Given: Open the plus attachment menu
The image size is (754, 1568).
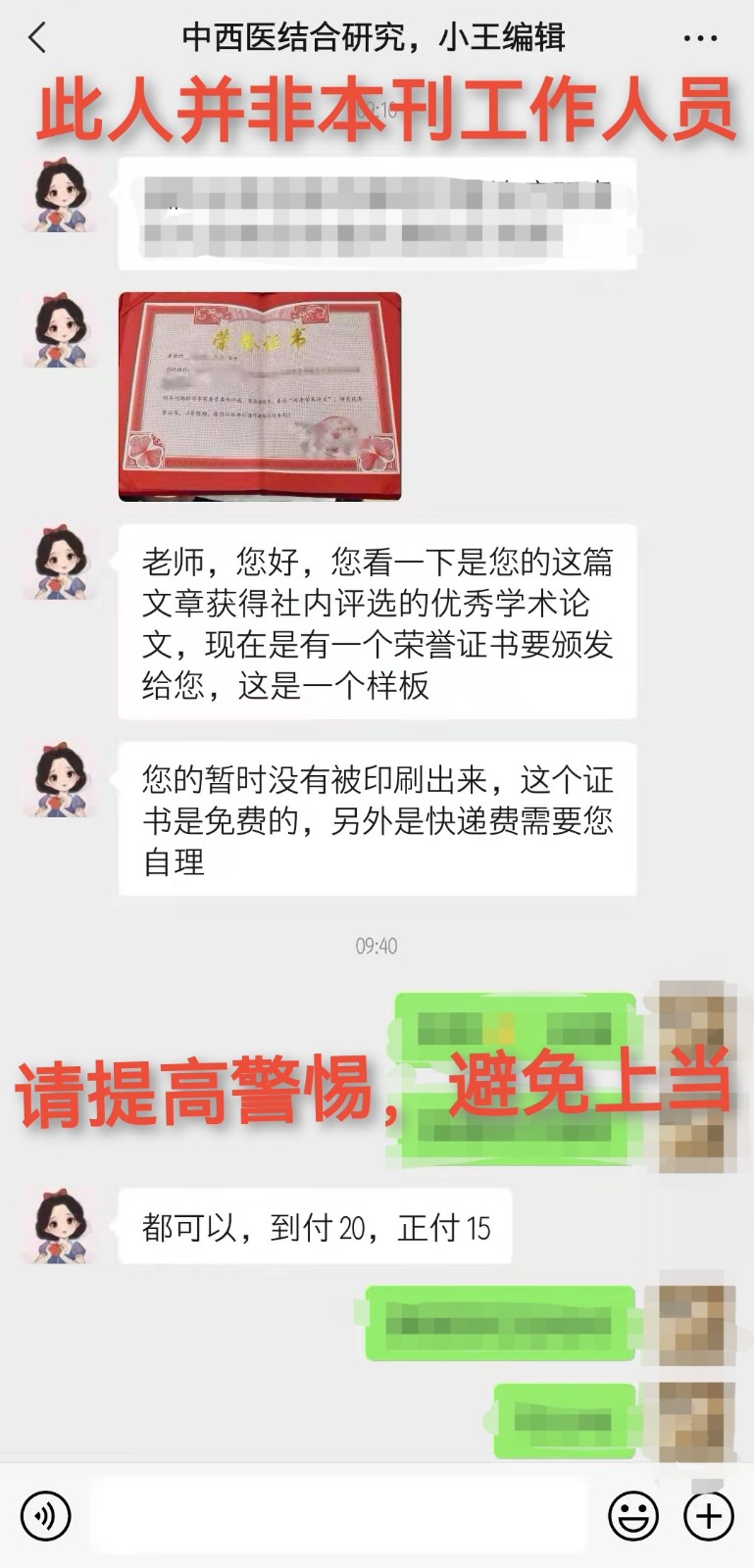Looking at the screenshot, I should pyautogui.click(x=708, y=1515).
